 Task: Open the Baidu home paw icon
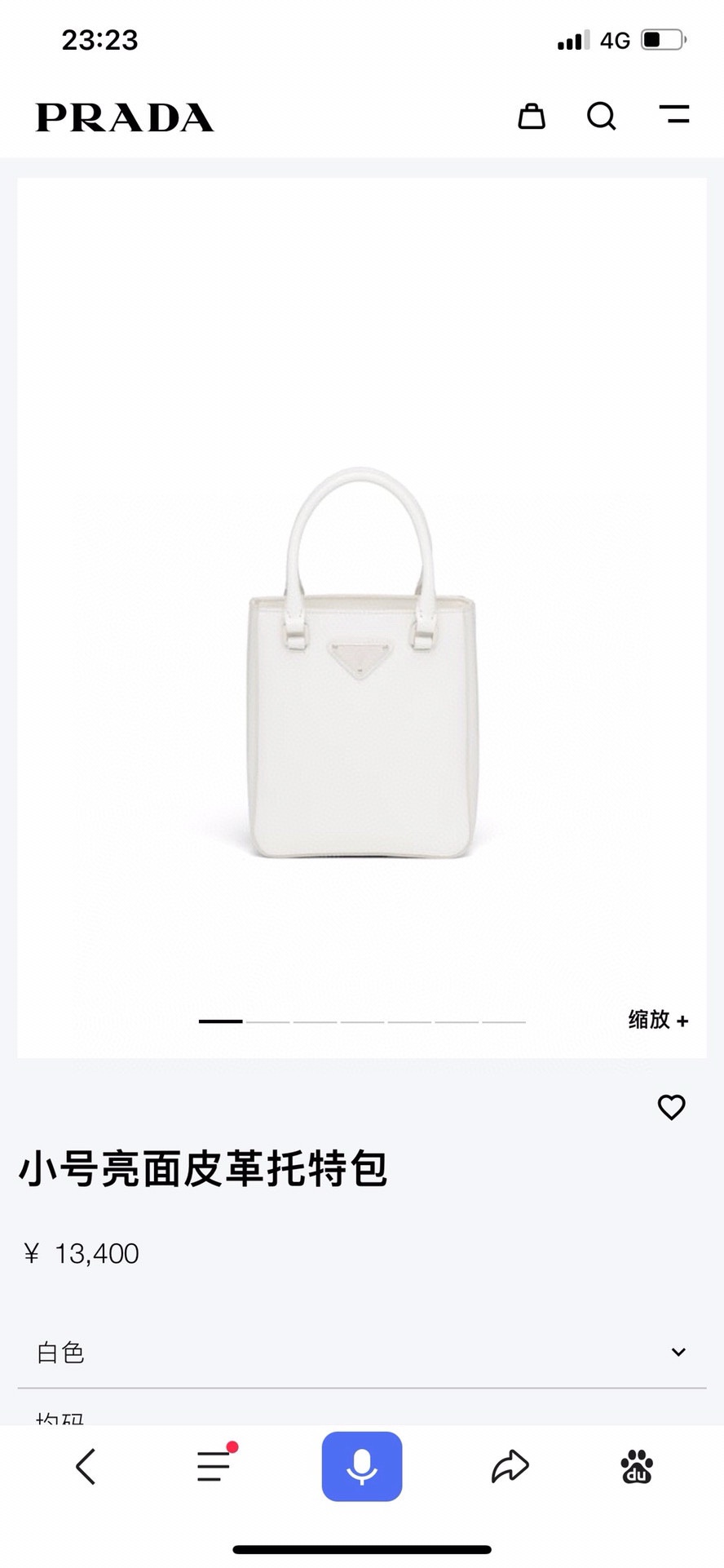pyautogui.click(x=637, y=1466)
